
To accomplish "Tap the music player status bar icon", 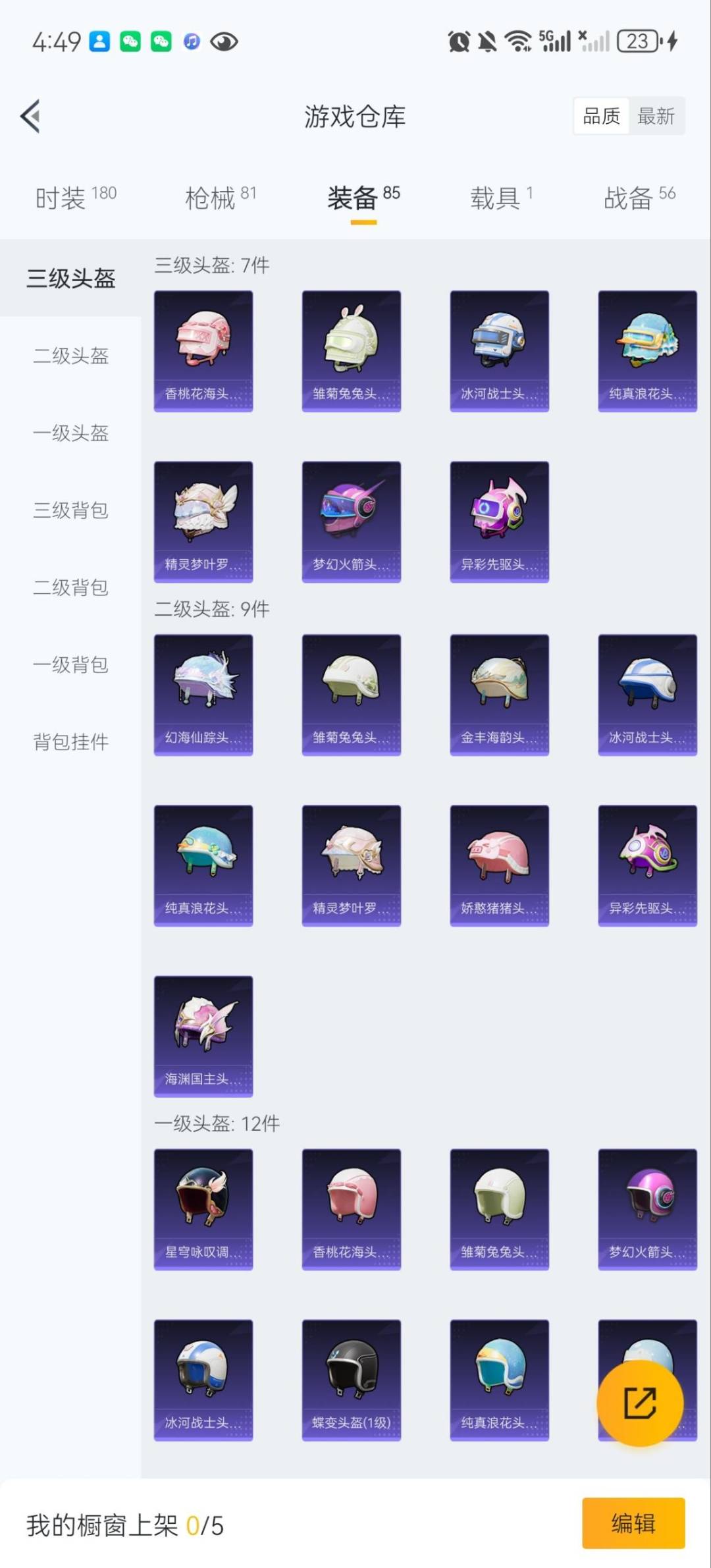I will pos(191,41).
